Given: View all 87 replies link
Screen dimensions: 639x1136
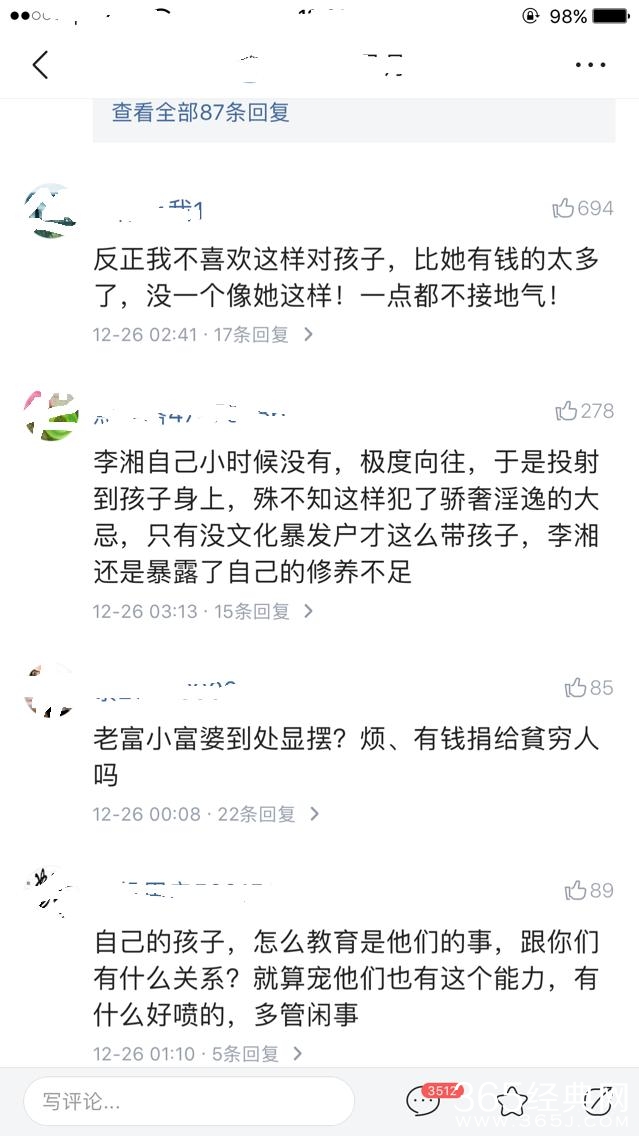Looking at the screenshot, I should (x=200, y=113).
